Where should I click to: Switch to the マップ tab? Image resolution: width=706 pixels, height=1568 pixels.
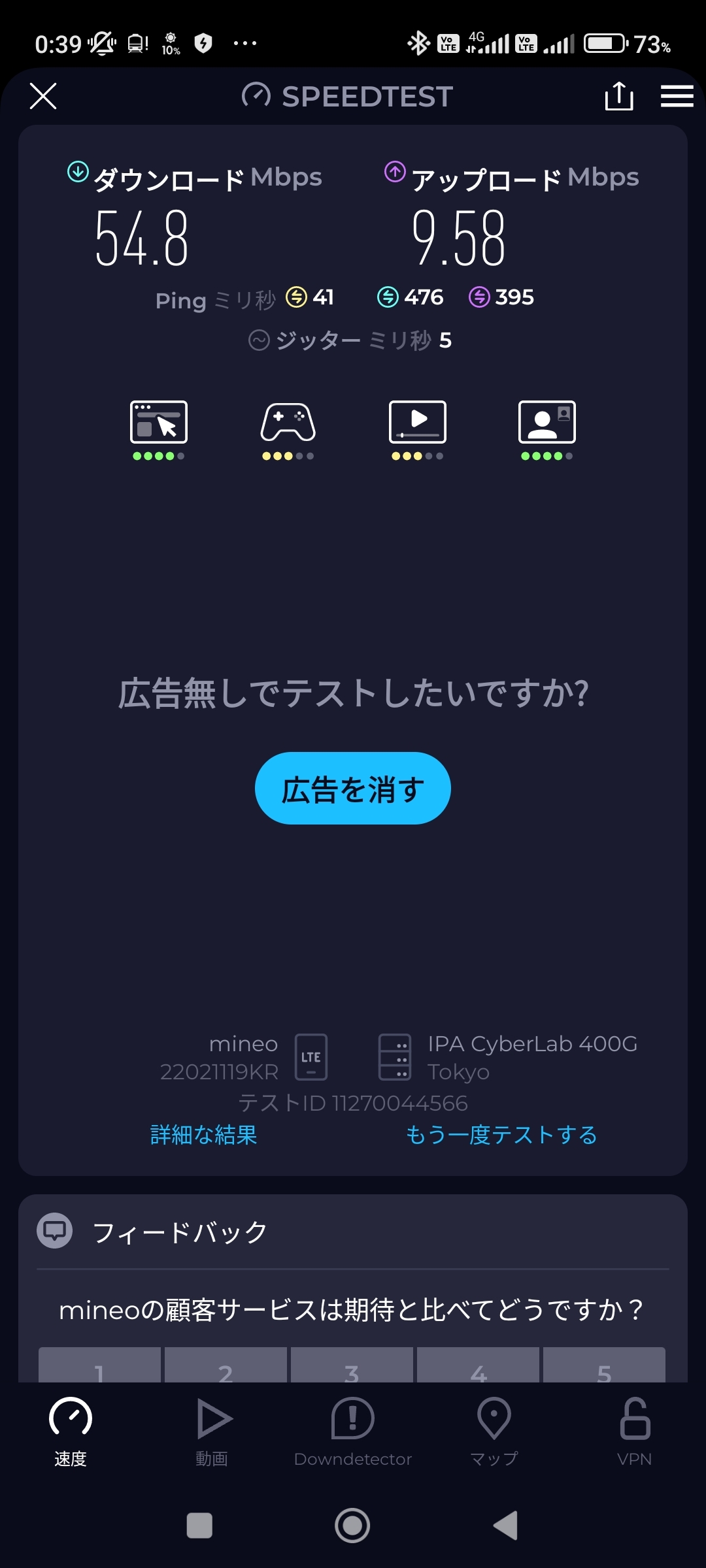(x=494, y=1432)
